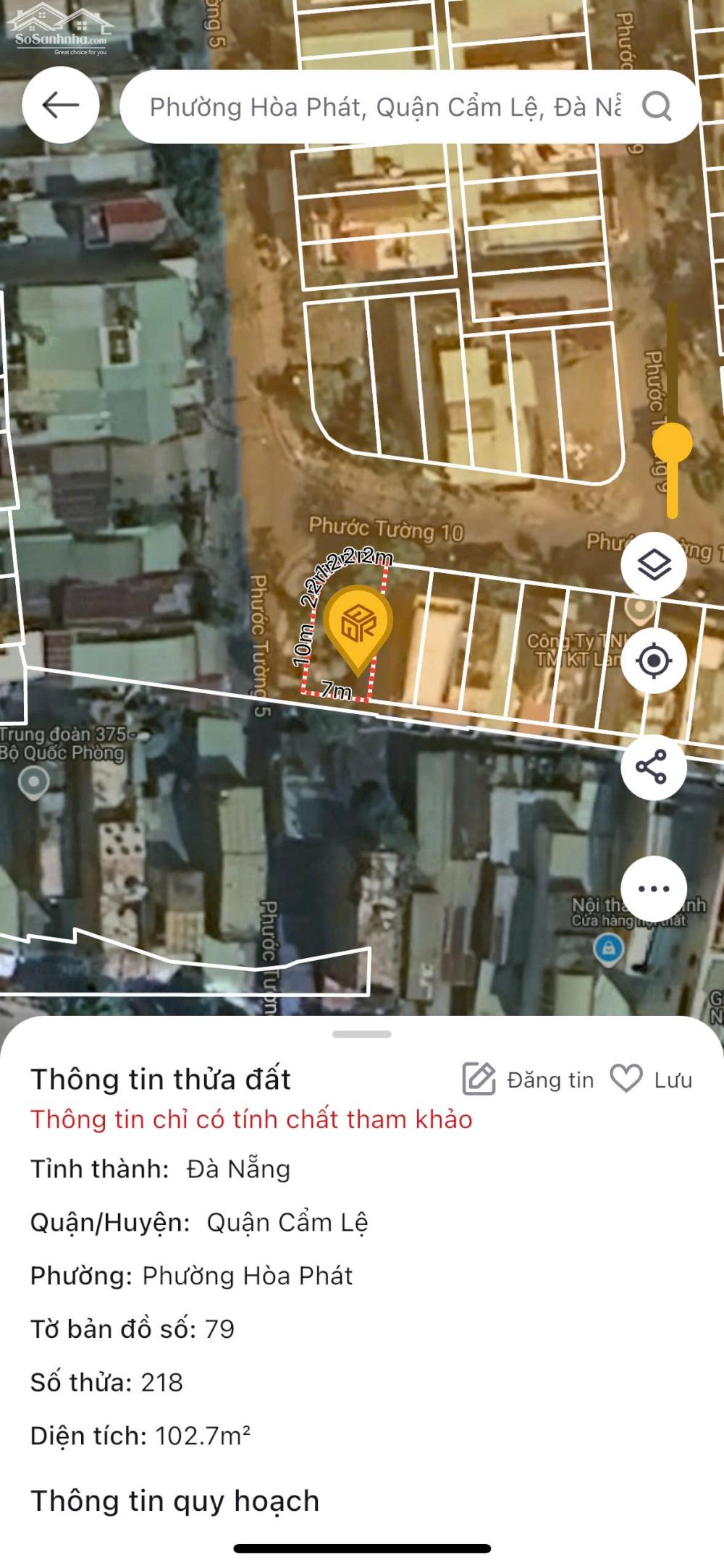Tap the magnifier search icon

[x=657, y=107]
